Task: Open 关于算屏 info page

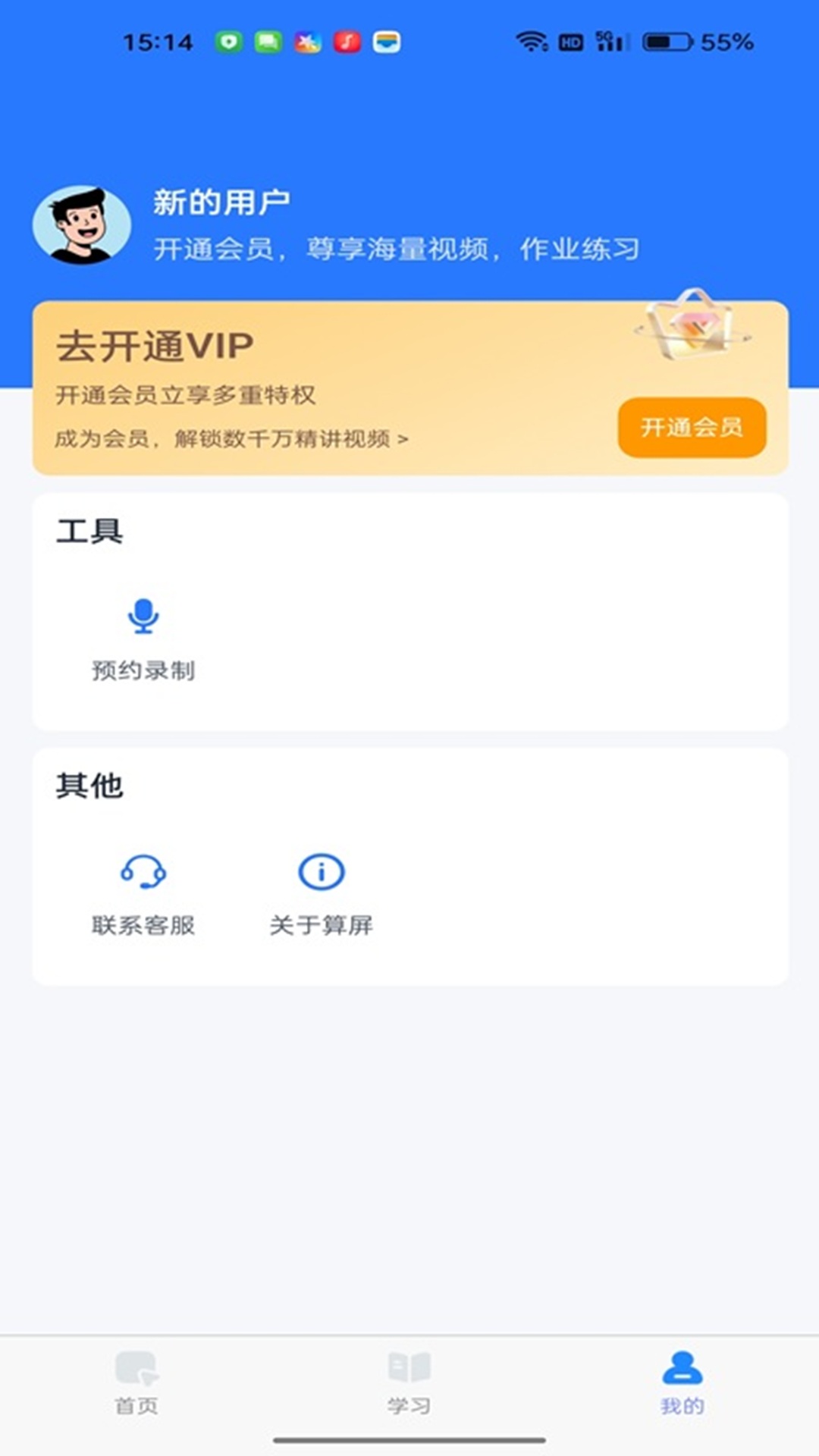Action: (x=321, y=893)
